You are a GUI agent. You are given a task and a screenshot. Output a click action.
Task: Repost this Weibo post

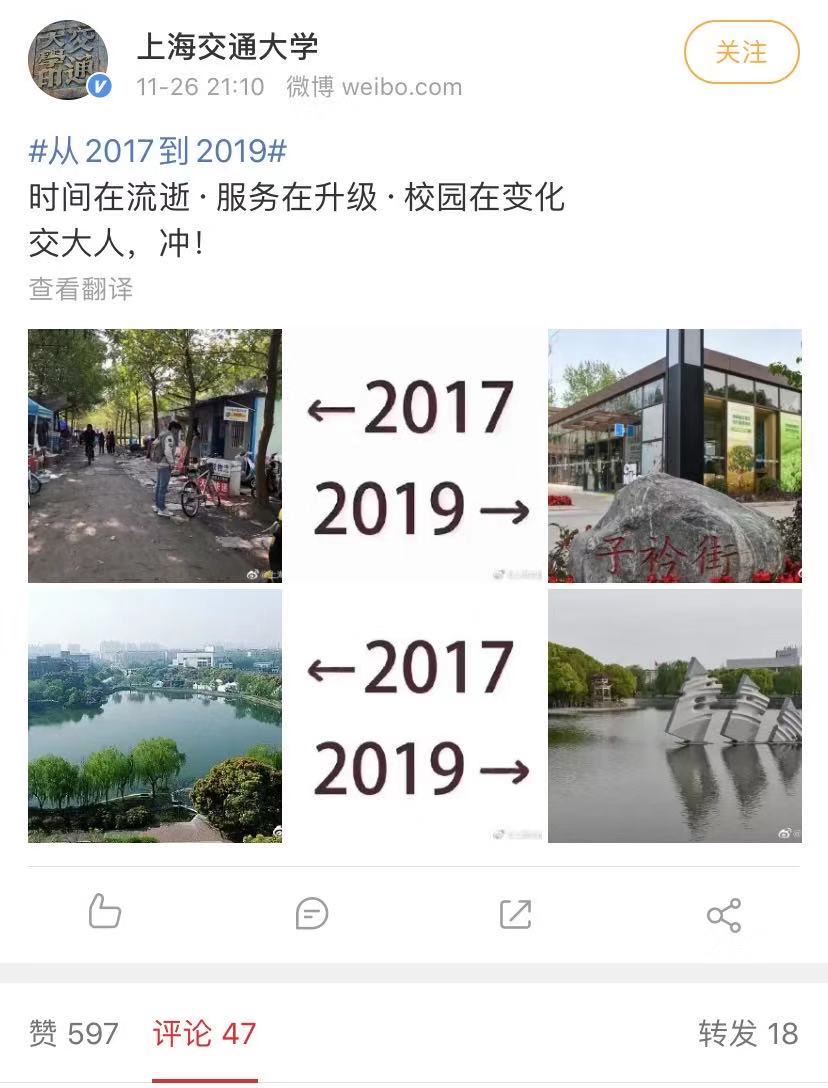516,913
